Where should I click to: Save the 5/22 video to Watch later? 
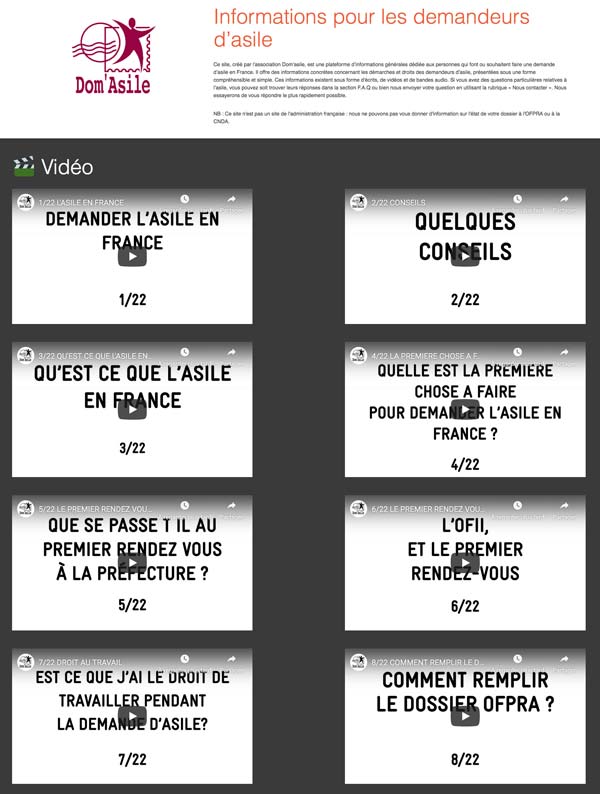point(185,506)
